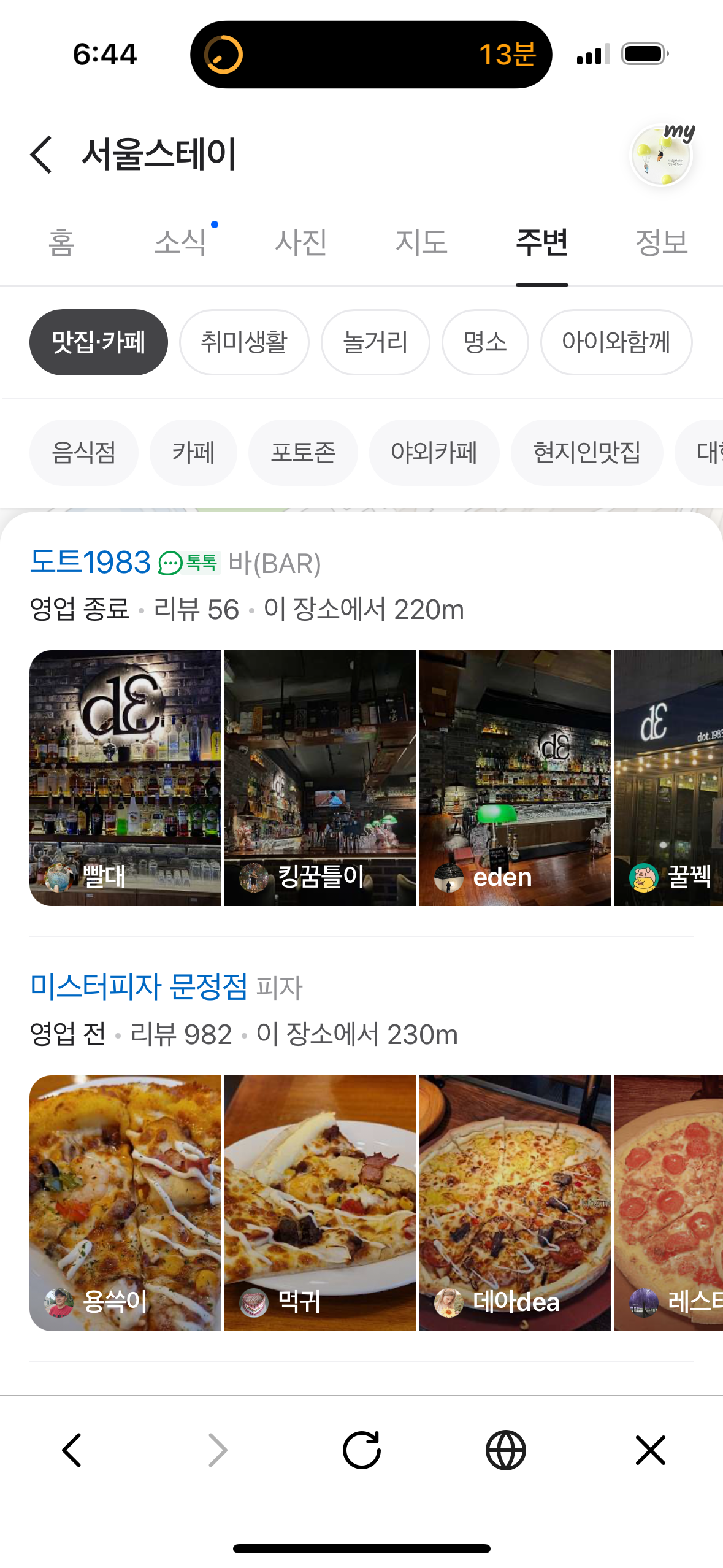Switch to the 정보 tab
723x1568 pixels.
click(661, 242)
